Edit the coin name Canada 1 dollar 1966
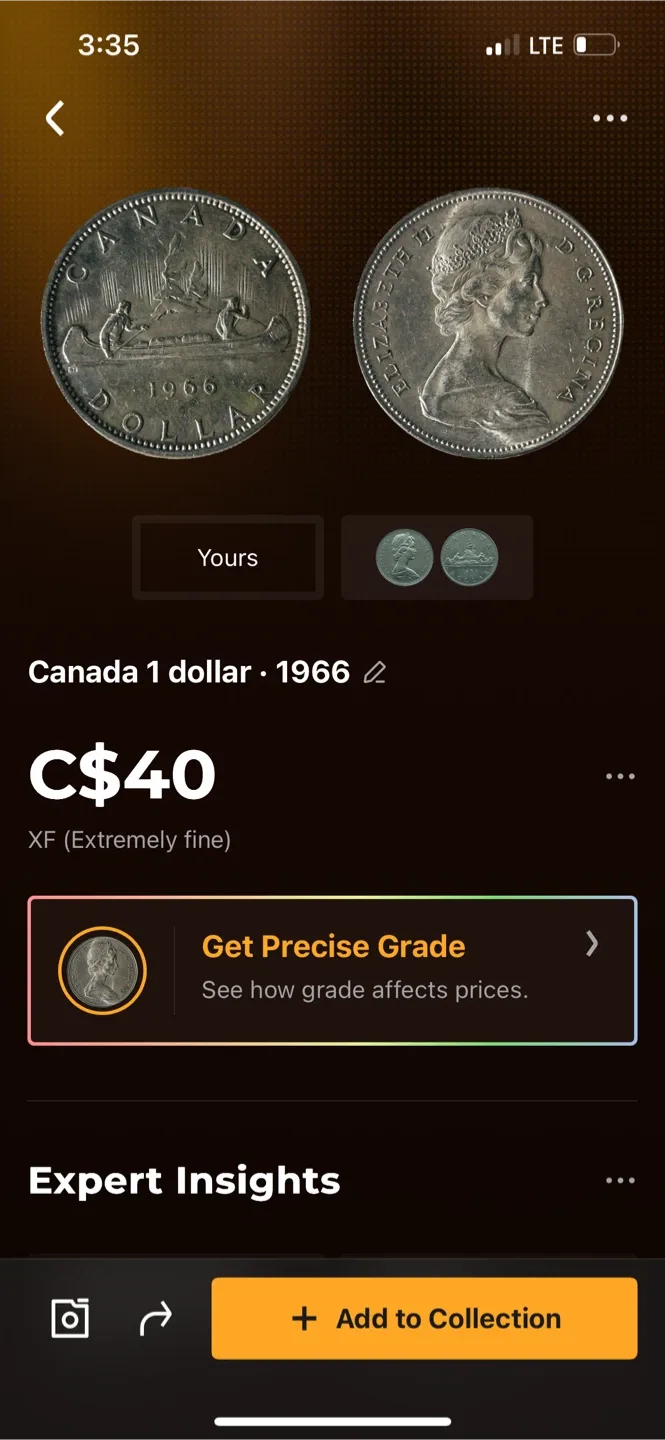The width and height of the screenshot is (665, 1440). 374,673
